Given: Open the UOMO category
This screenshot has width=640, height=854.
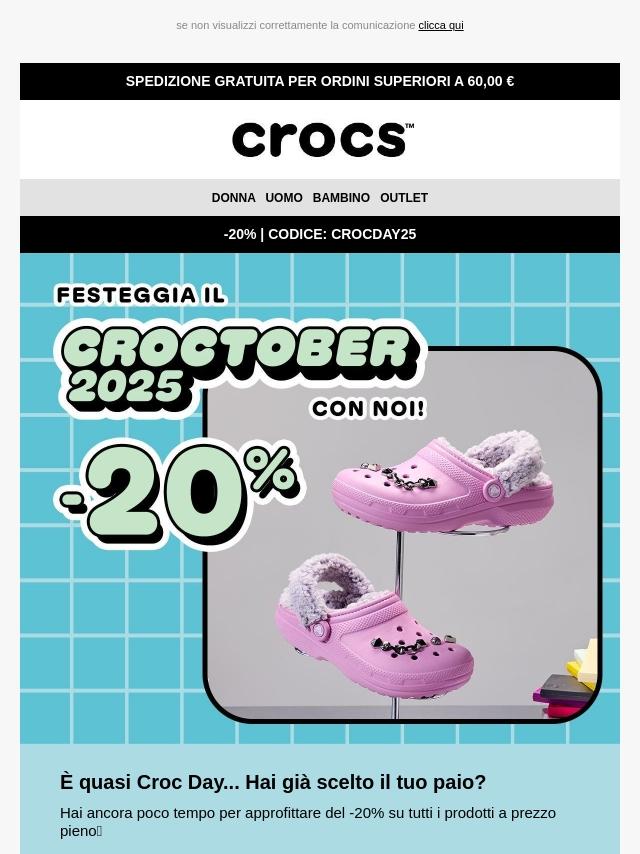Looking at the screenshot, I should [284, 198].
